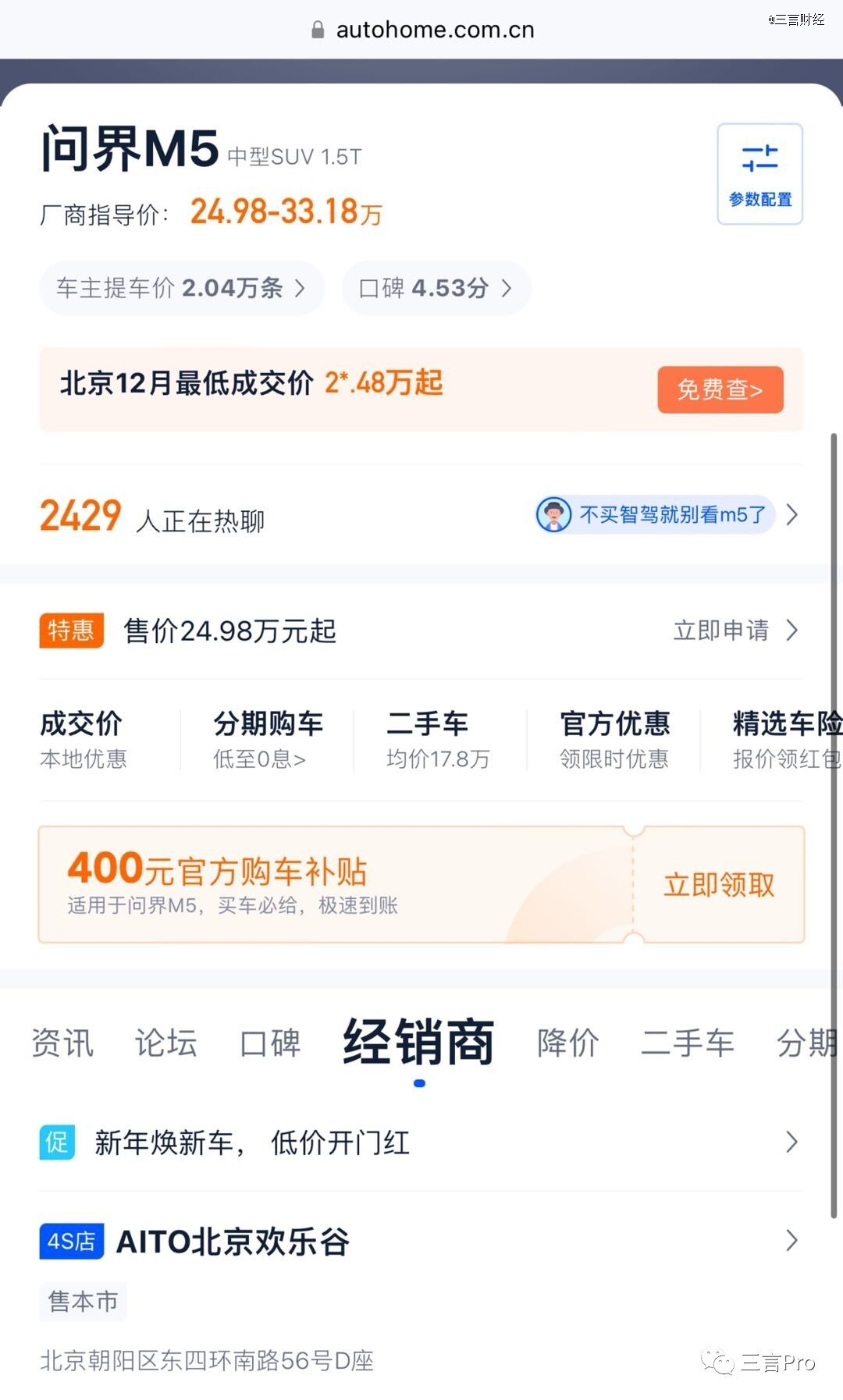
Task: Open the 车主提车价 owner prices chip
Action: click(181, 288)
